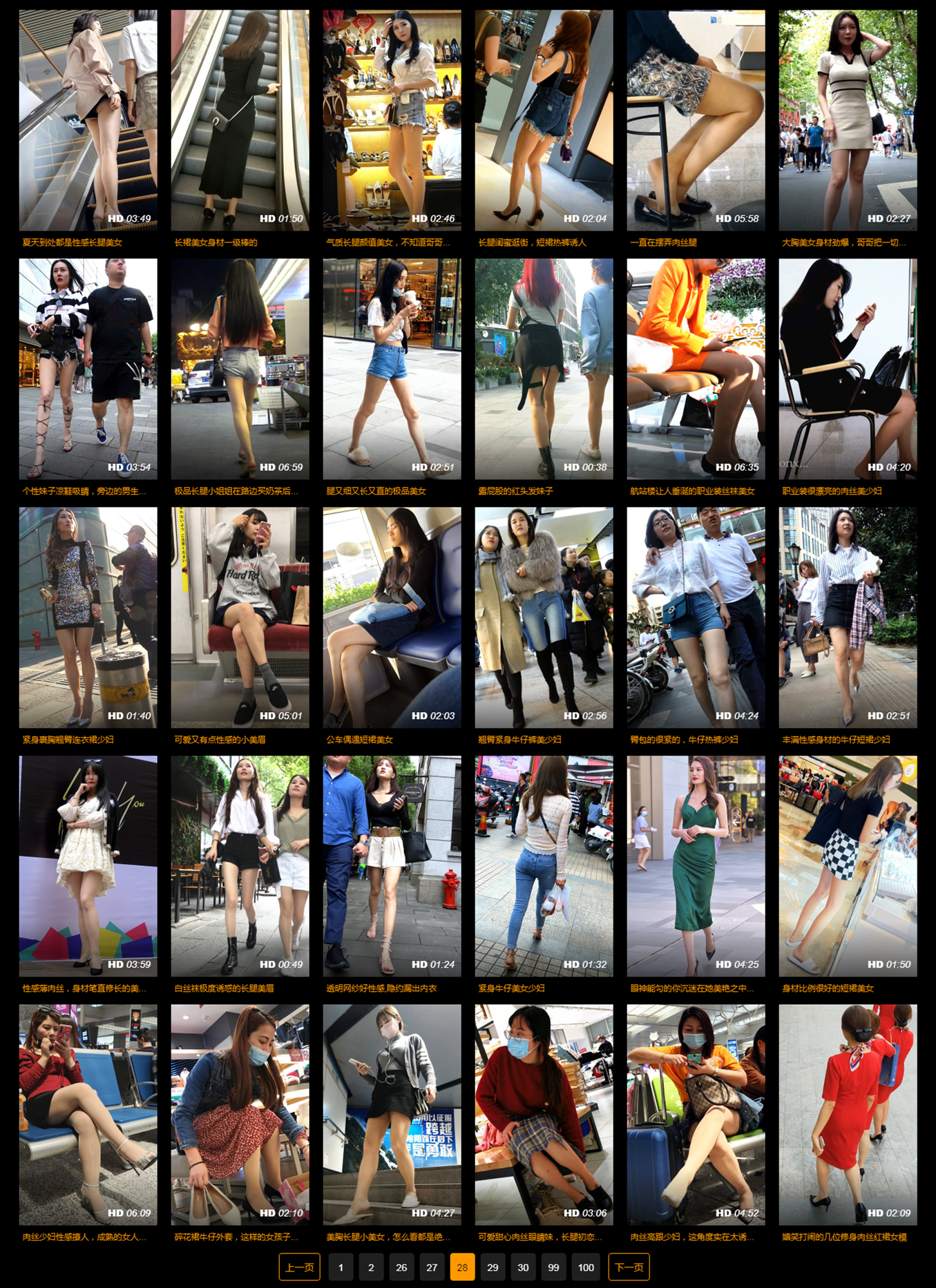Open page 26 in pagination
Image resolution: width=936 pixels, height=1288 pixels.
click(401, 1267)
